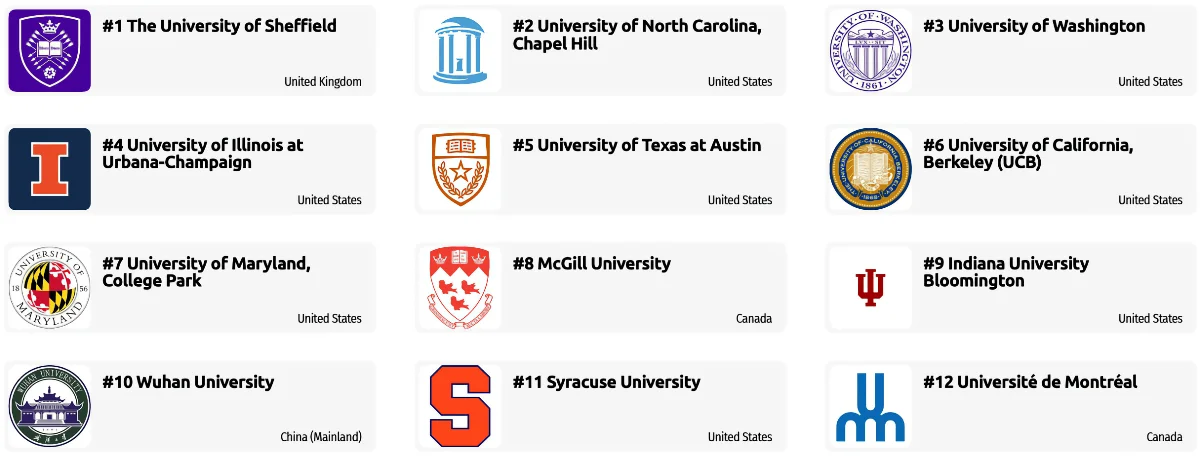Open Indiana University Bloomington card

coord(1005,272)
